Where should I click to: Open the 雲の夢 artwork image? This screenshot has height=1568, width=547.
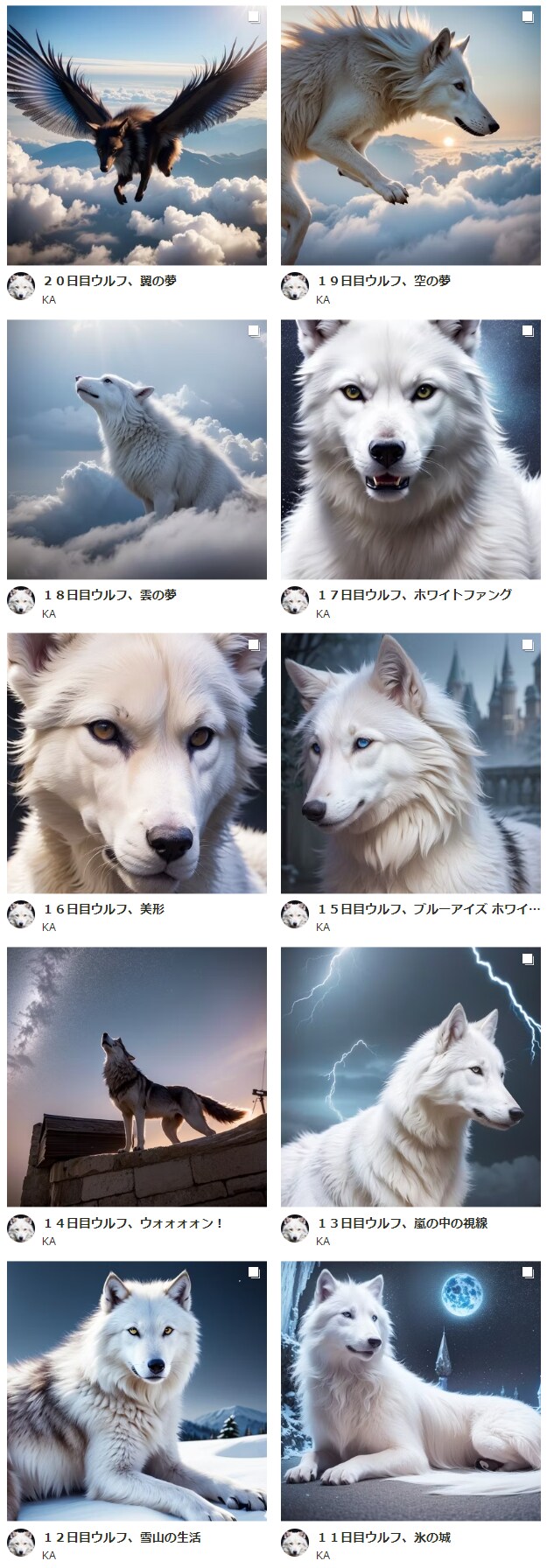(137, 449)
